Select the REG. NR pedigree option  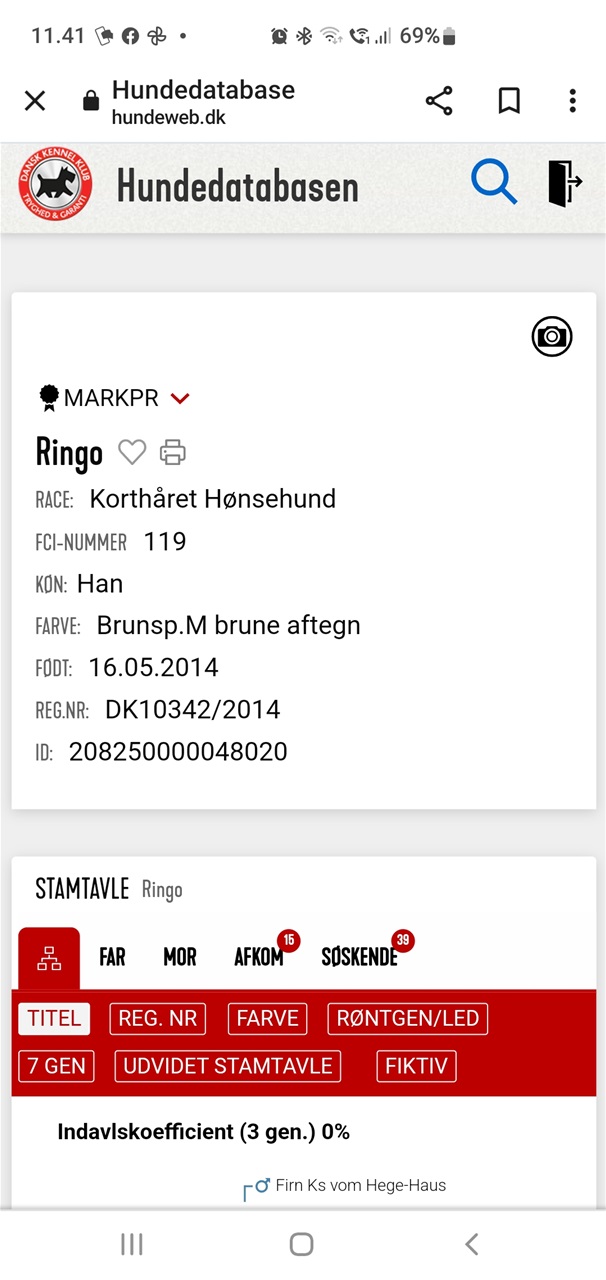coord(157,1019)
